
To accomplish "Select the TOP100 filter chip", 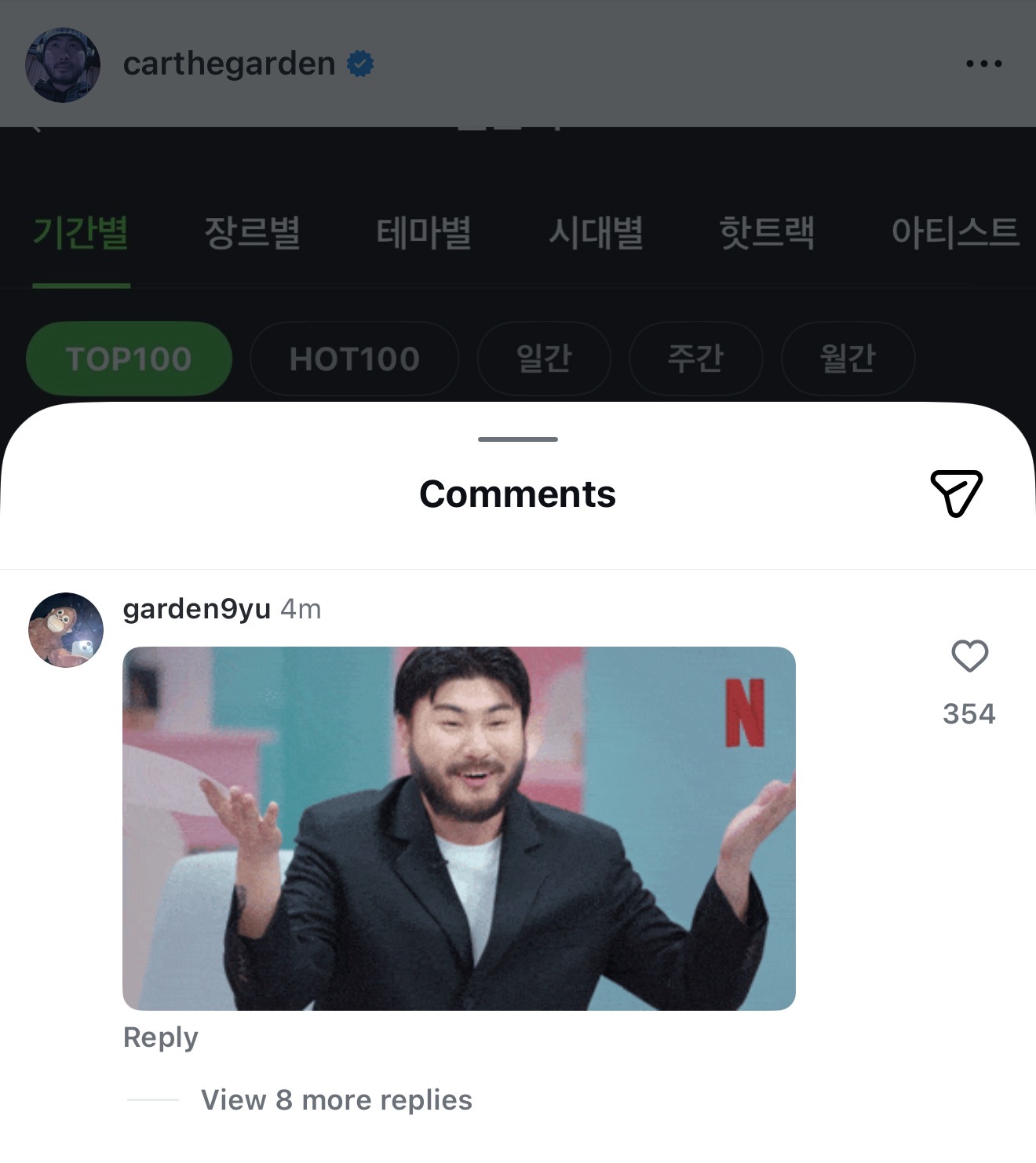I will (x=129, y=359).
